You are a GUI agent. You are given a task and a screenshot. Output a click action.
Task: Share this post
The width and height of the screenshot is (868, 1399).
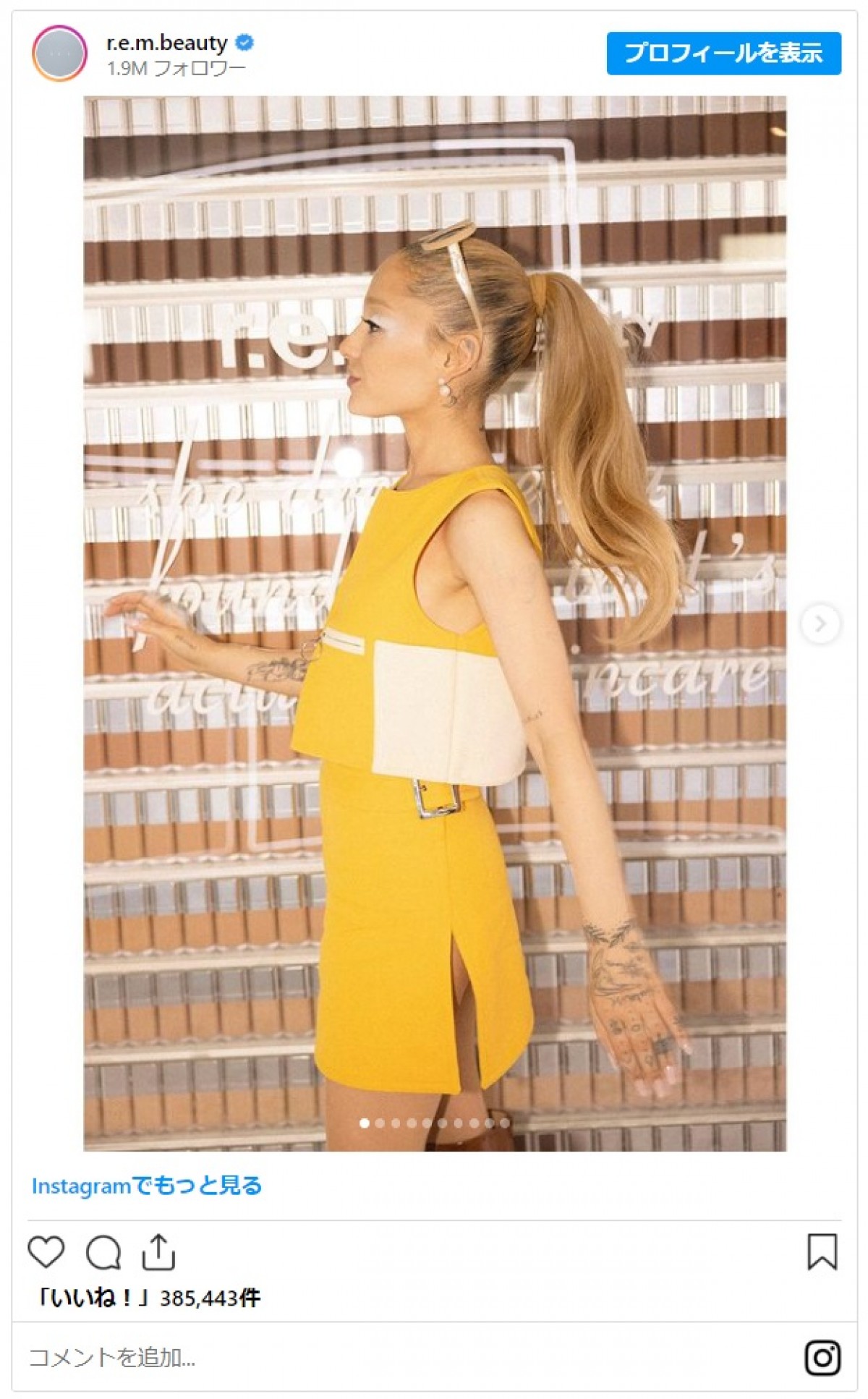coord(158,1252)
